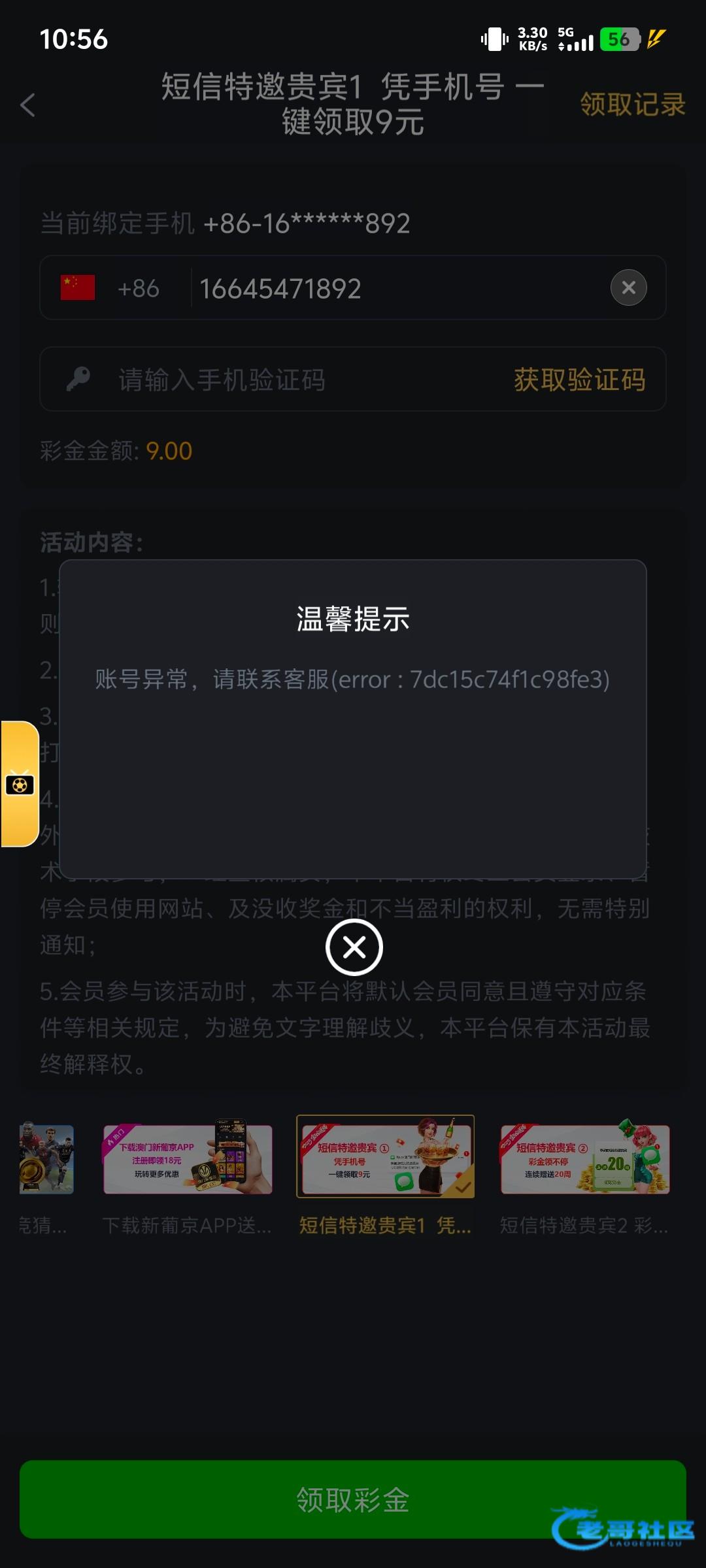Viewport: 706px width, 1568px height.
Task: Open the football guessing promotion thumbnail
Action: 46,1160
